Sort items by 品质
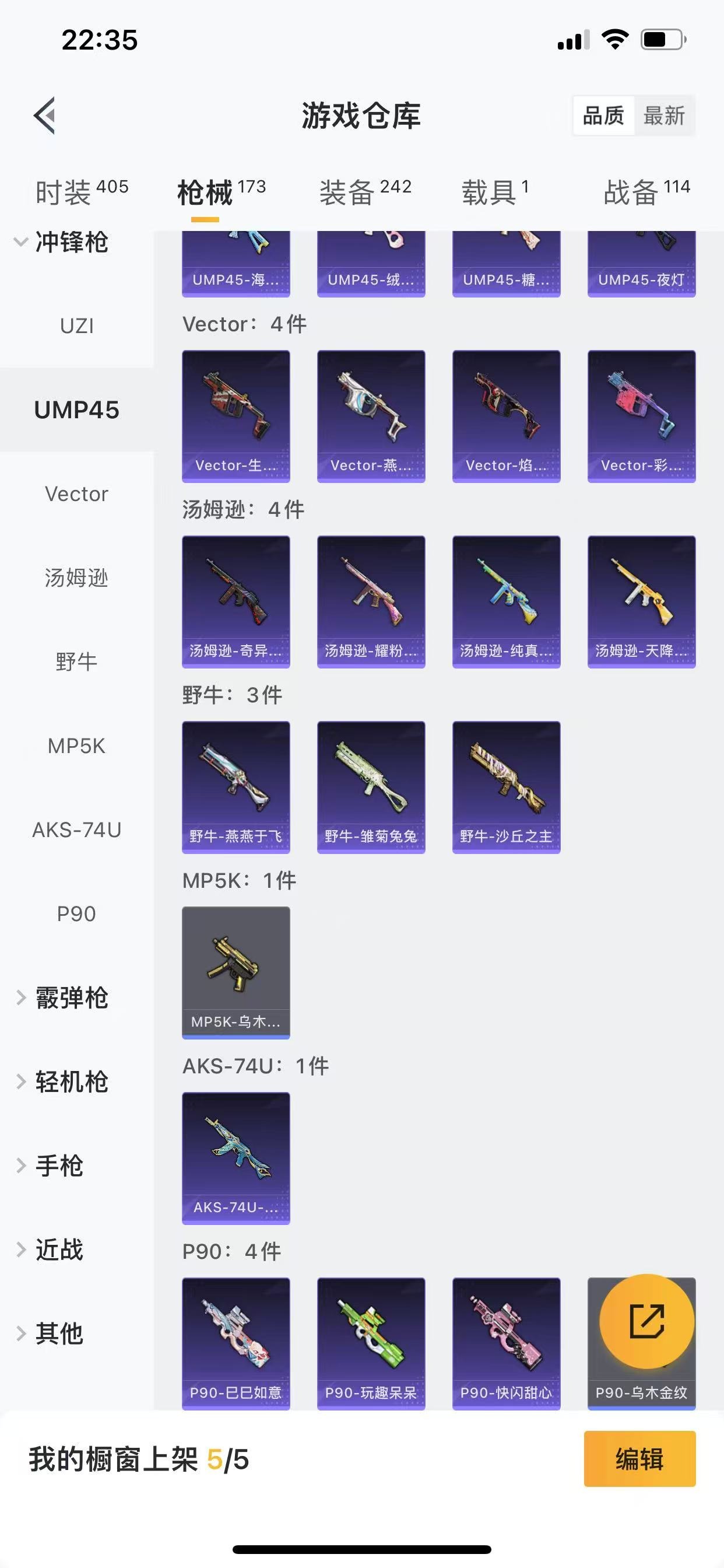 [603, 115]
